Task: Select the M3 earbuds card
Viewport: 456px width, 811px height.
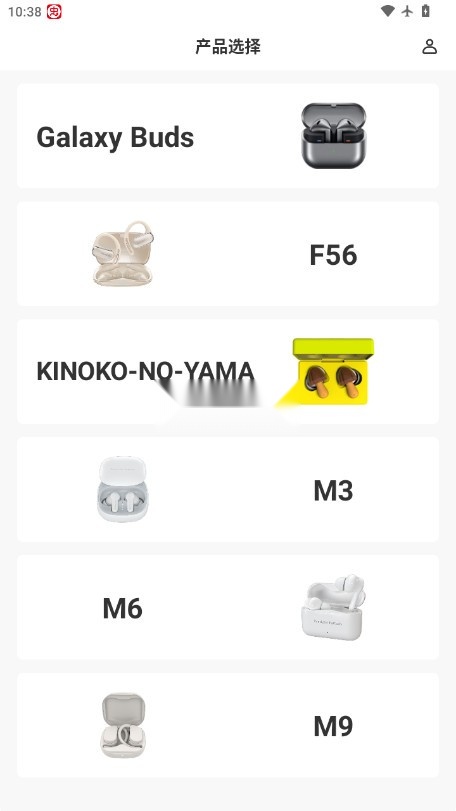Action: point(228,489)
